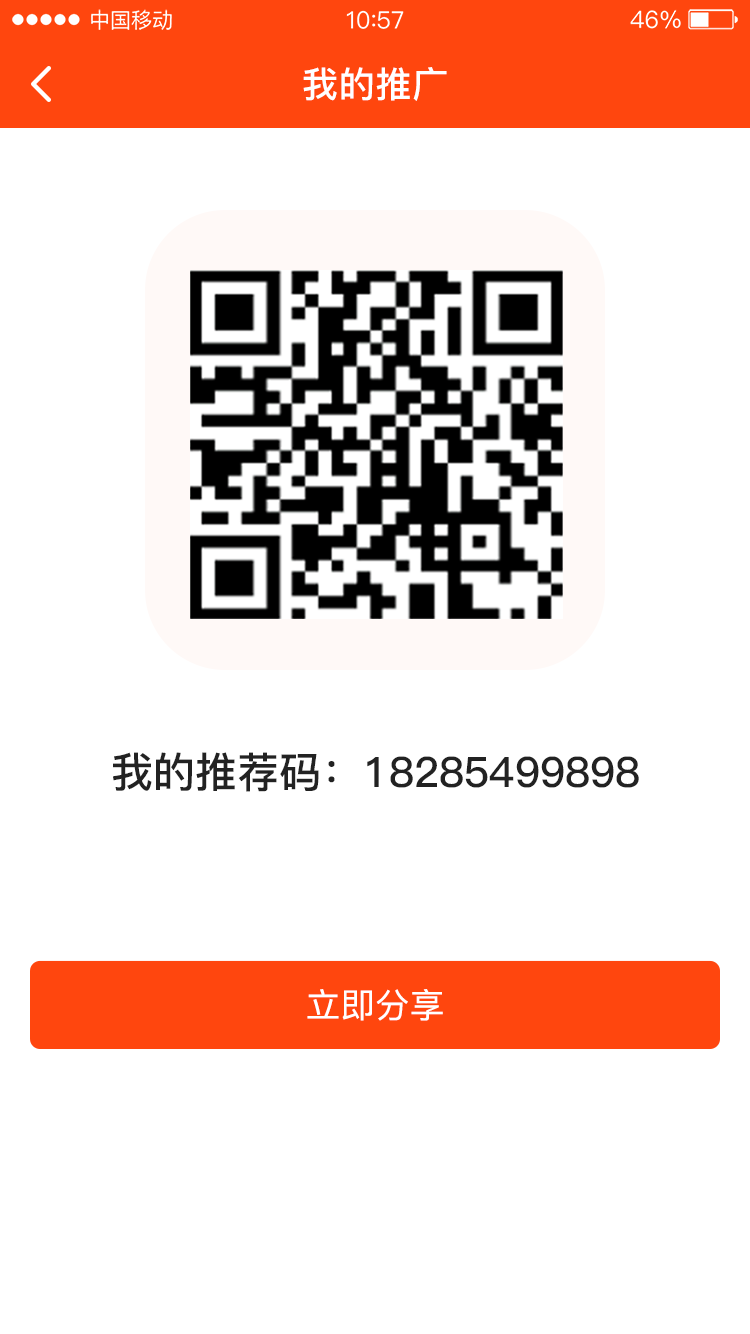Viewport: 750px width, 1334px height.
Task: Tap the 立即分享 share button
Action: tap(375, 1005)
